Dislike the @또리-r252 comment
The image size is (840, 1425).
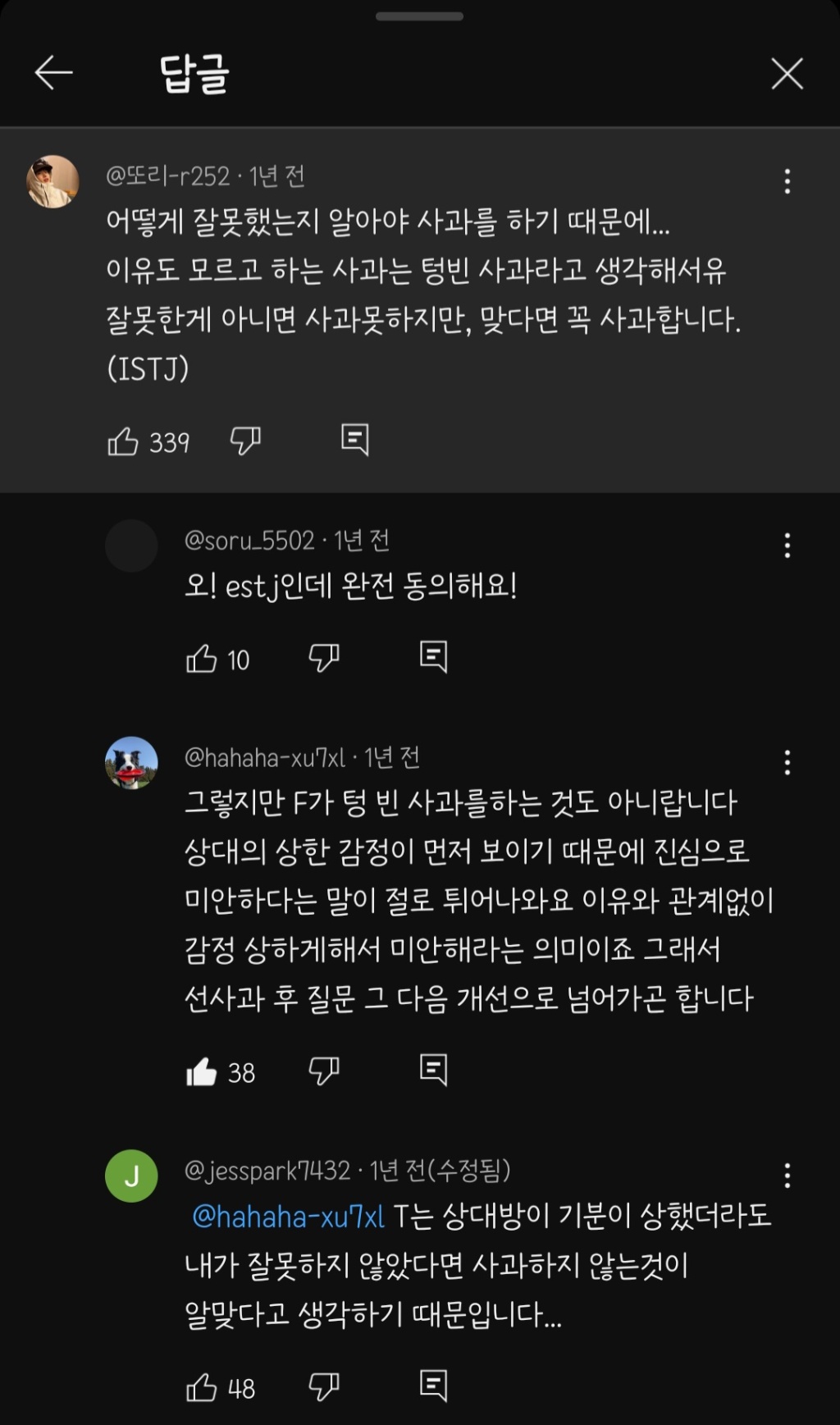[245, 441]
